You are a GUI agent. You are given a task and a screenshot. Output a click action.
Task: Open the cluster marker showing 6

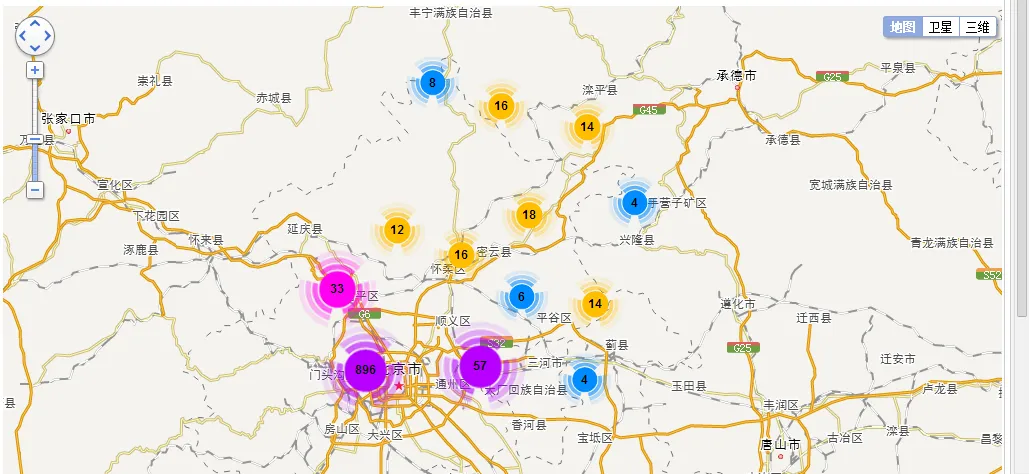click(x=521, y=296)
